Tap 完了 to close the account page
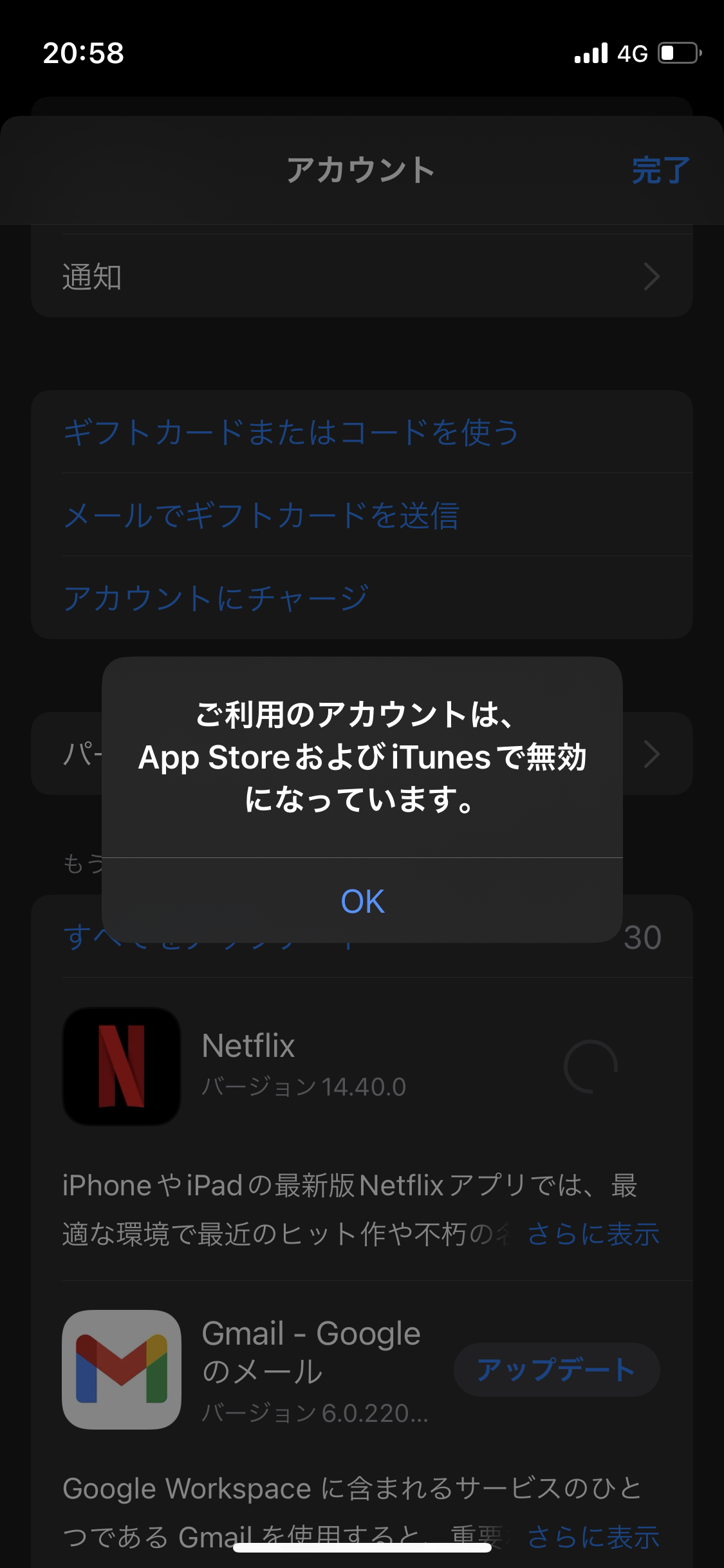Screen dimensions: 724x1568 click(x=660, y=171)
